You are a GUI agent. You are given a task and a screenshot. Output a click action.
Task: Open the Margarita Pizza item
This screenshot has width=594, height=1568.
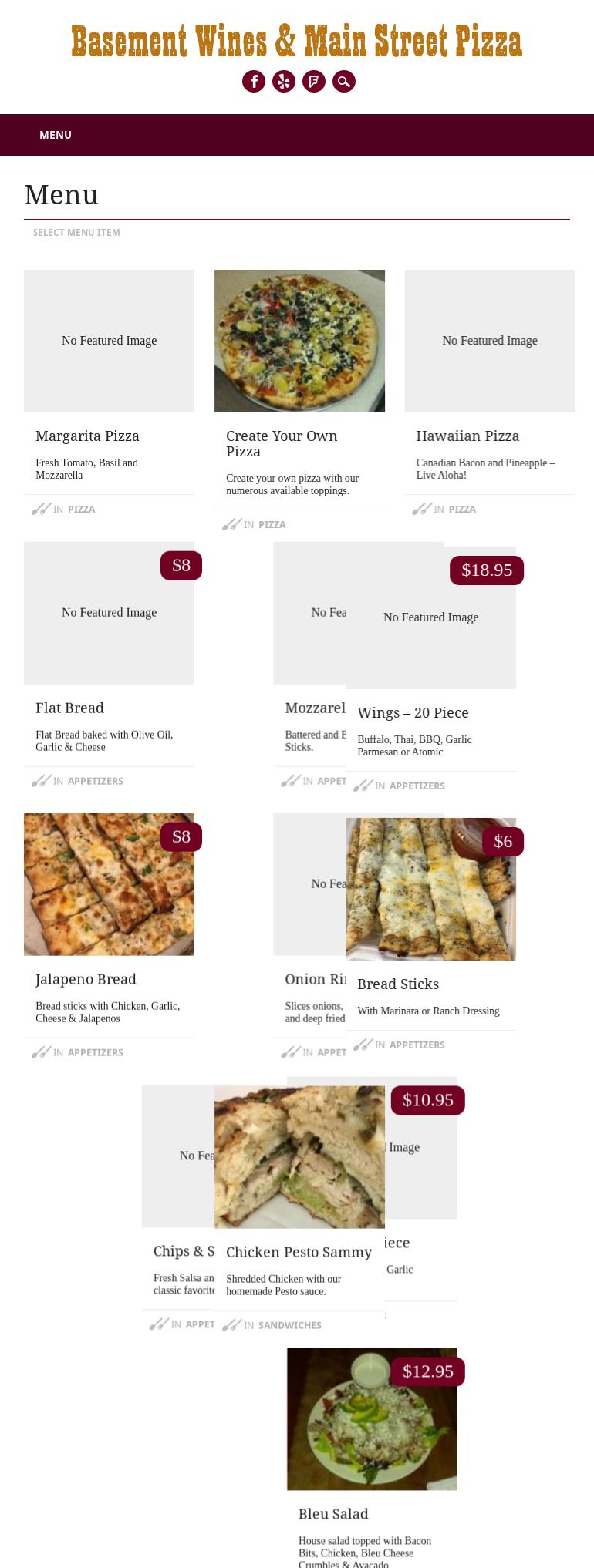87,436
